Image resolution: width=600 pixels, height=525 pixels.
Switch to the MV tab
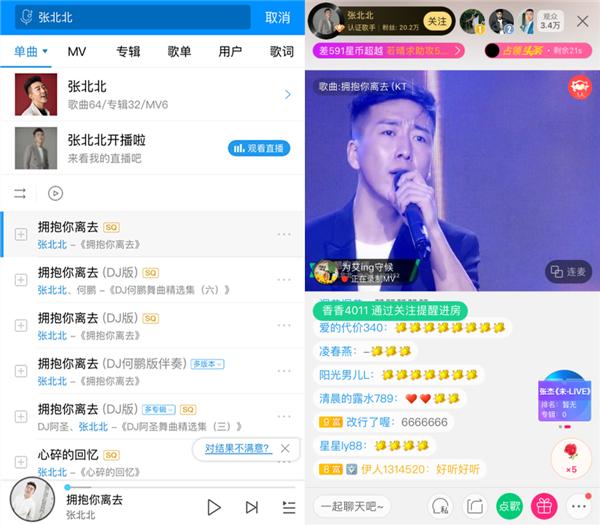point(77,51)
